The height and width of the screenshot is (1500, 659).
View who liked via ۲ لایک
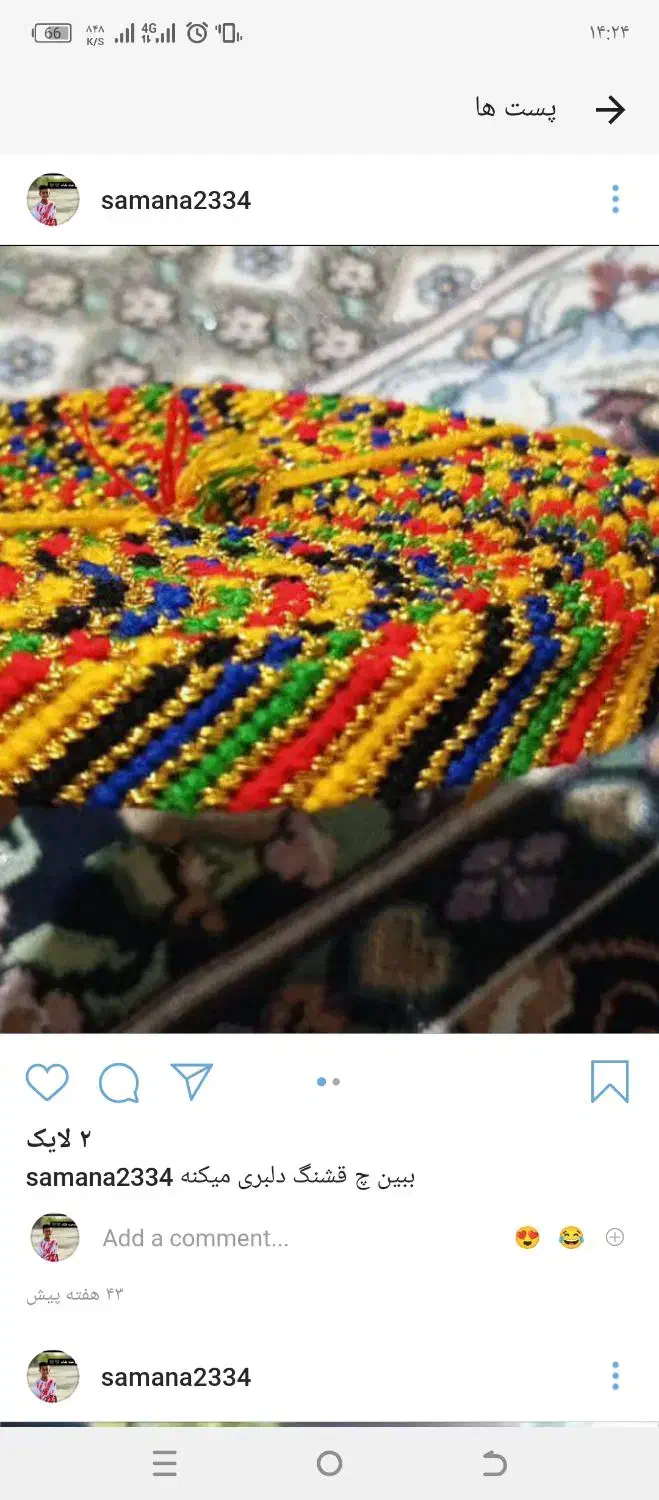point(58,1139)
